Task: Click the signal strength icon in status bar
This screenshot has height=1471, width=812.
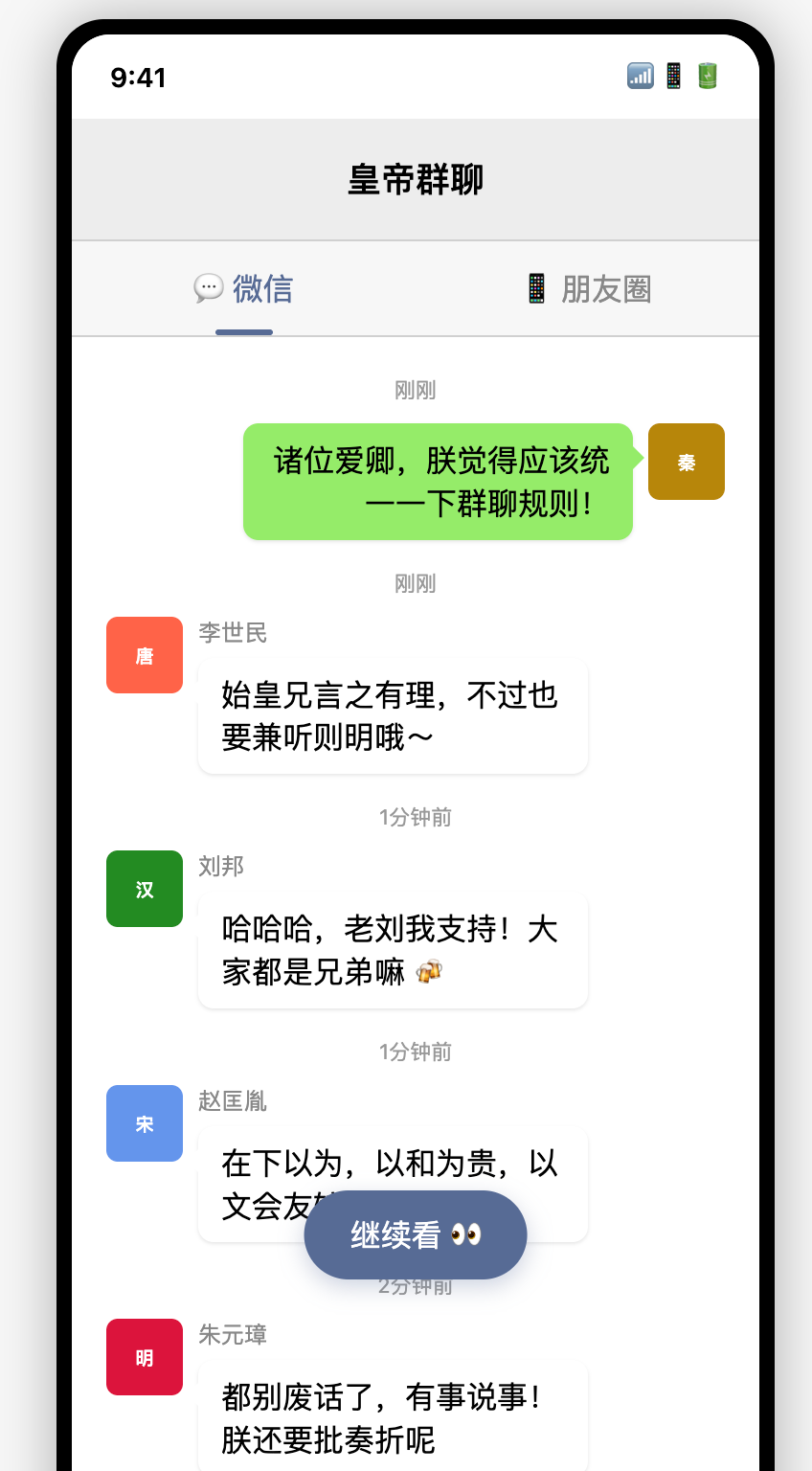Action: point(640,75)
